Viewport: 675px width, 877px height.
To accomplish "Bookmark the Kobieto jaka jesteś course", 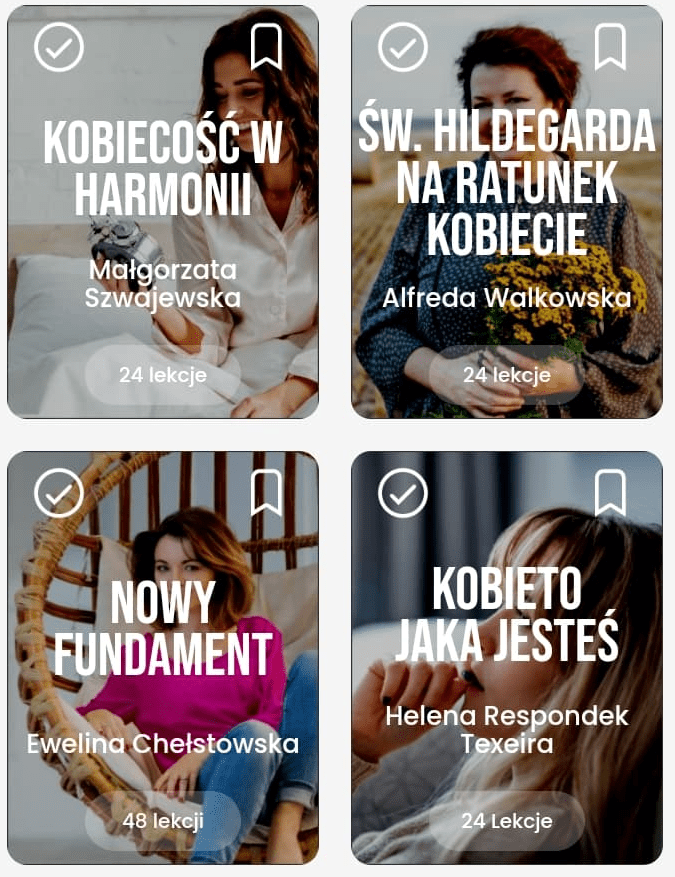I will [x=610, y=493].
